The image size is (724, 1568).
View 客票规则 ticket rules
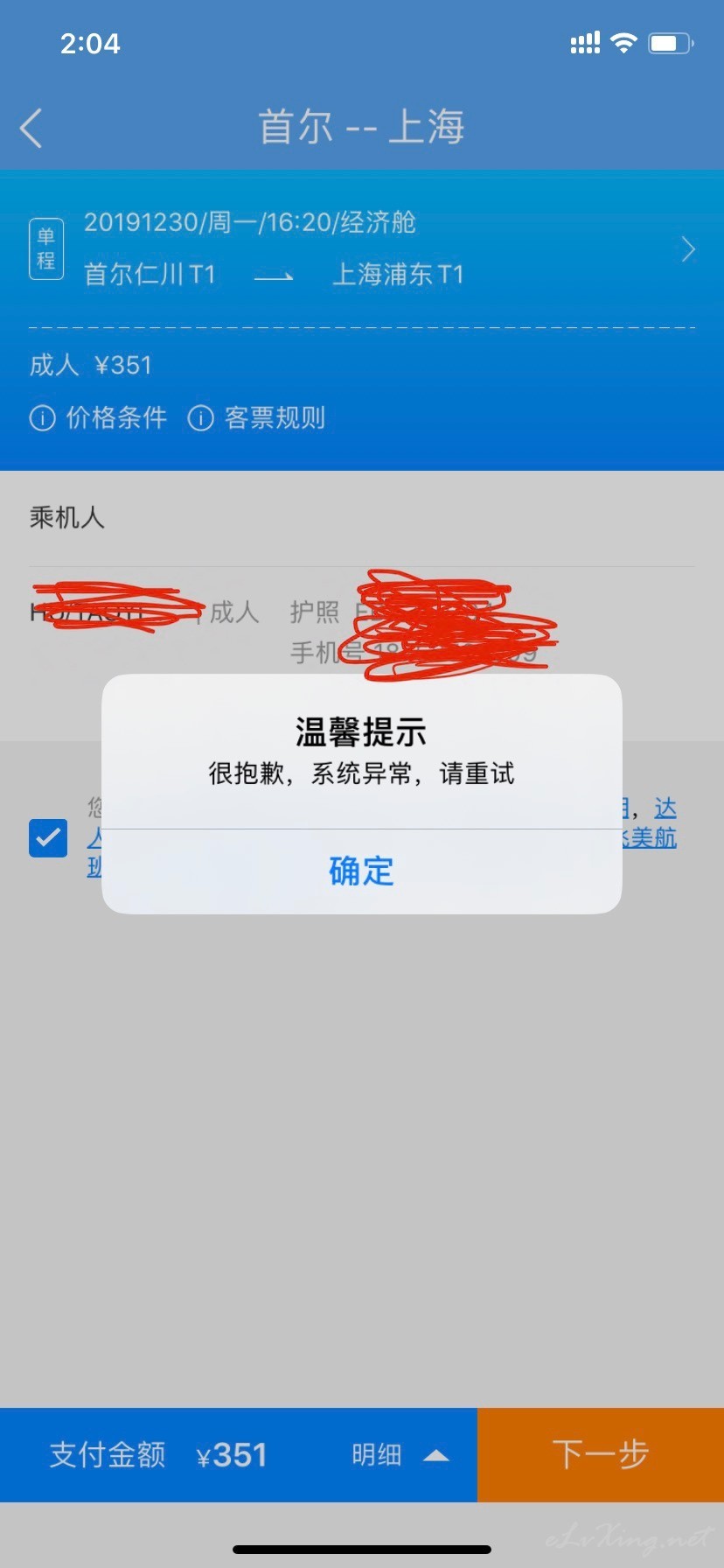pos(256,418)
